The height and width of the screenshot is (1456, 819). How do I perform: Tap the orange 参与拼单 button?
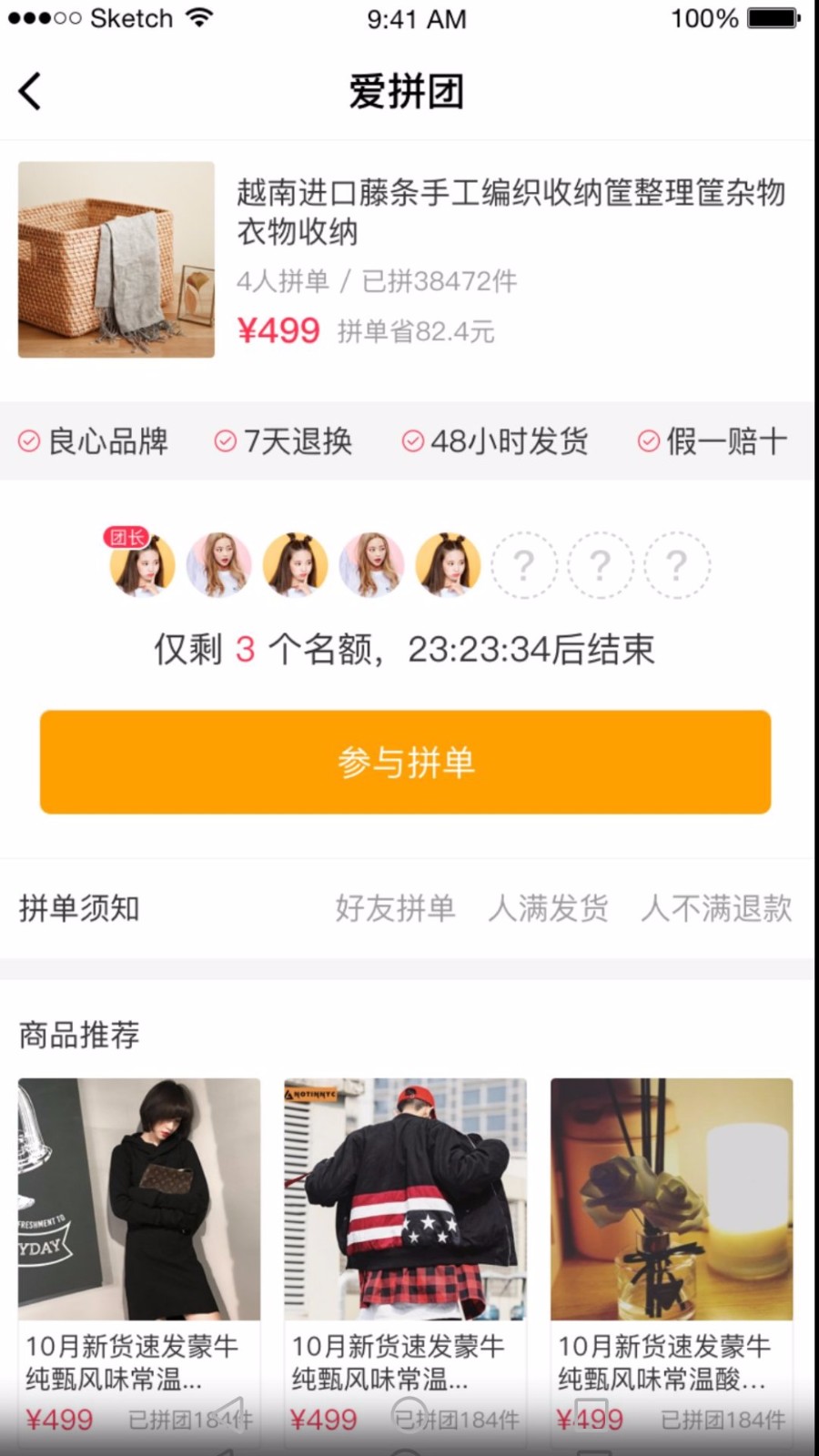pyautogui.click(x=406, y=762)
